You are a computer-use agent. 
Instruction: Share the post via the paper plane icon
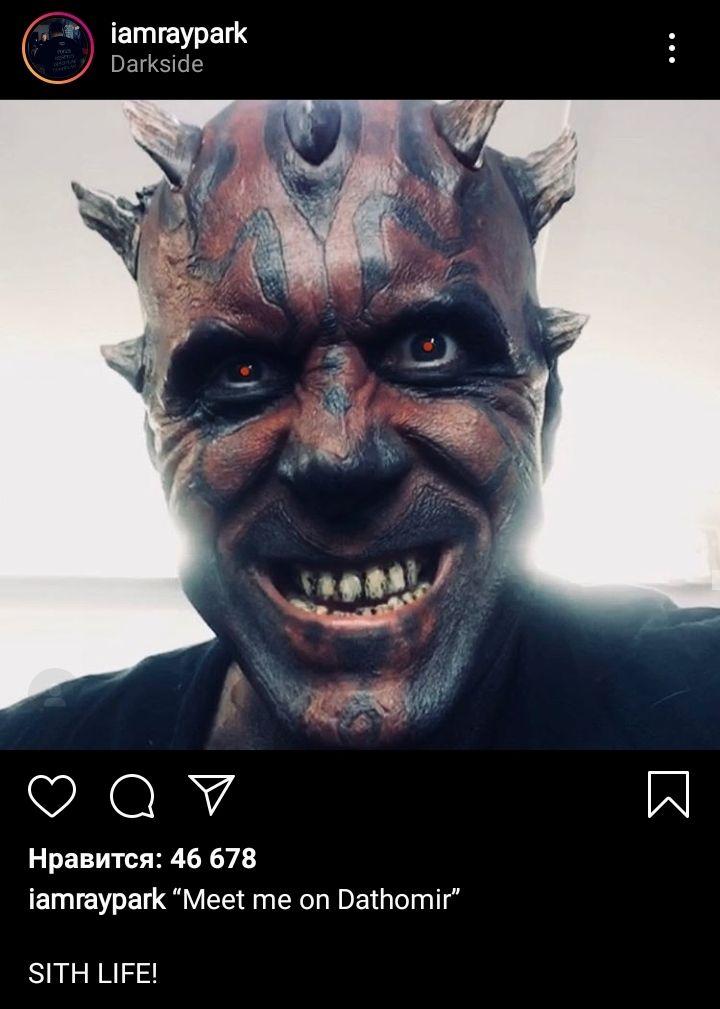211,794
